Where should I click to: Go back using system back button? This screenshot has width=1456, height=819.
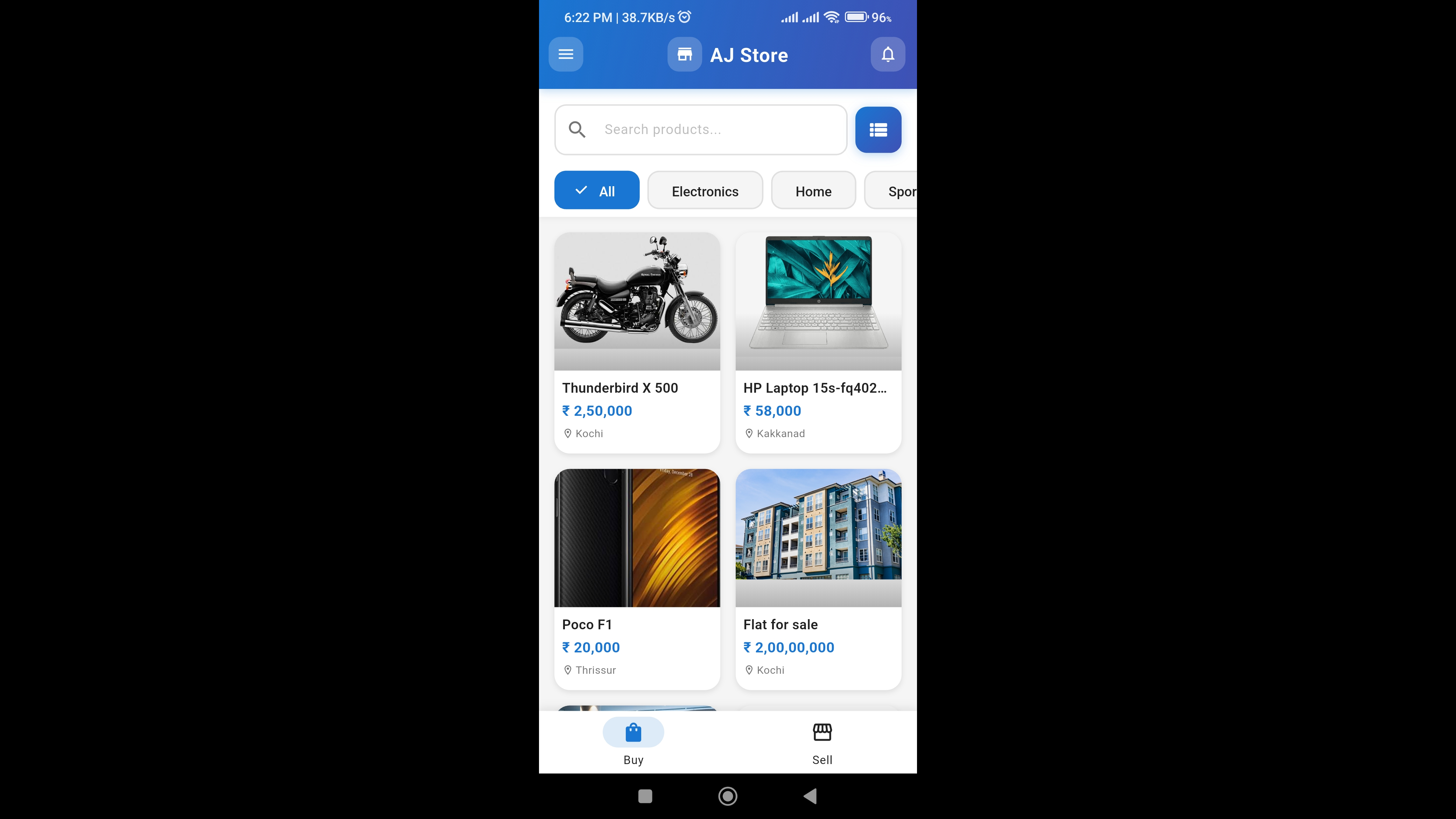[810, 796]
